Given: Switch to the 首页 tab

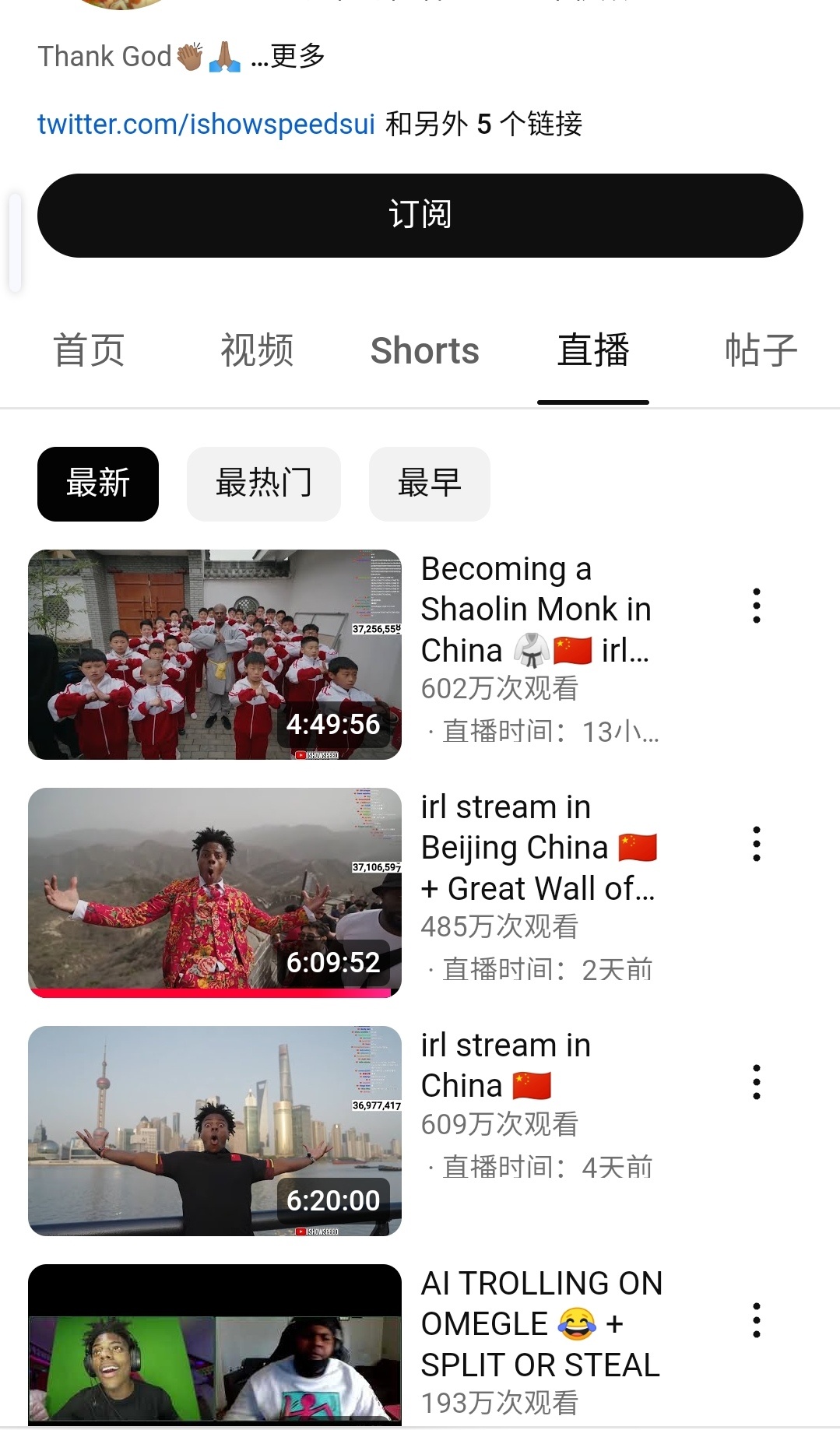Looking at the screenshot, I should [89, 350].
